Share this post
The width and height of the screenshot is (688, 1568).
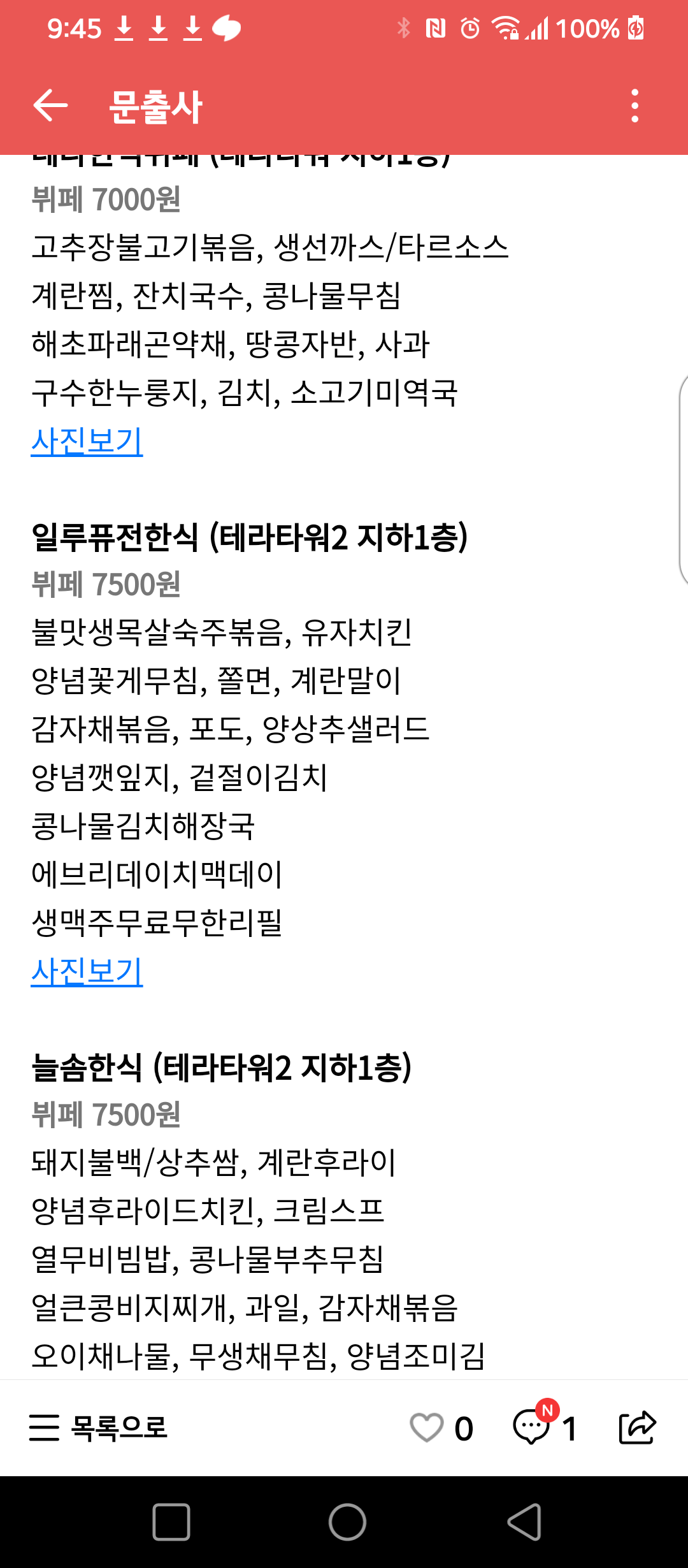click(638, 1427)
